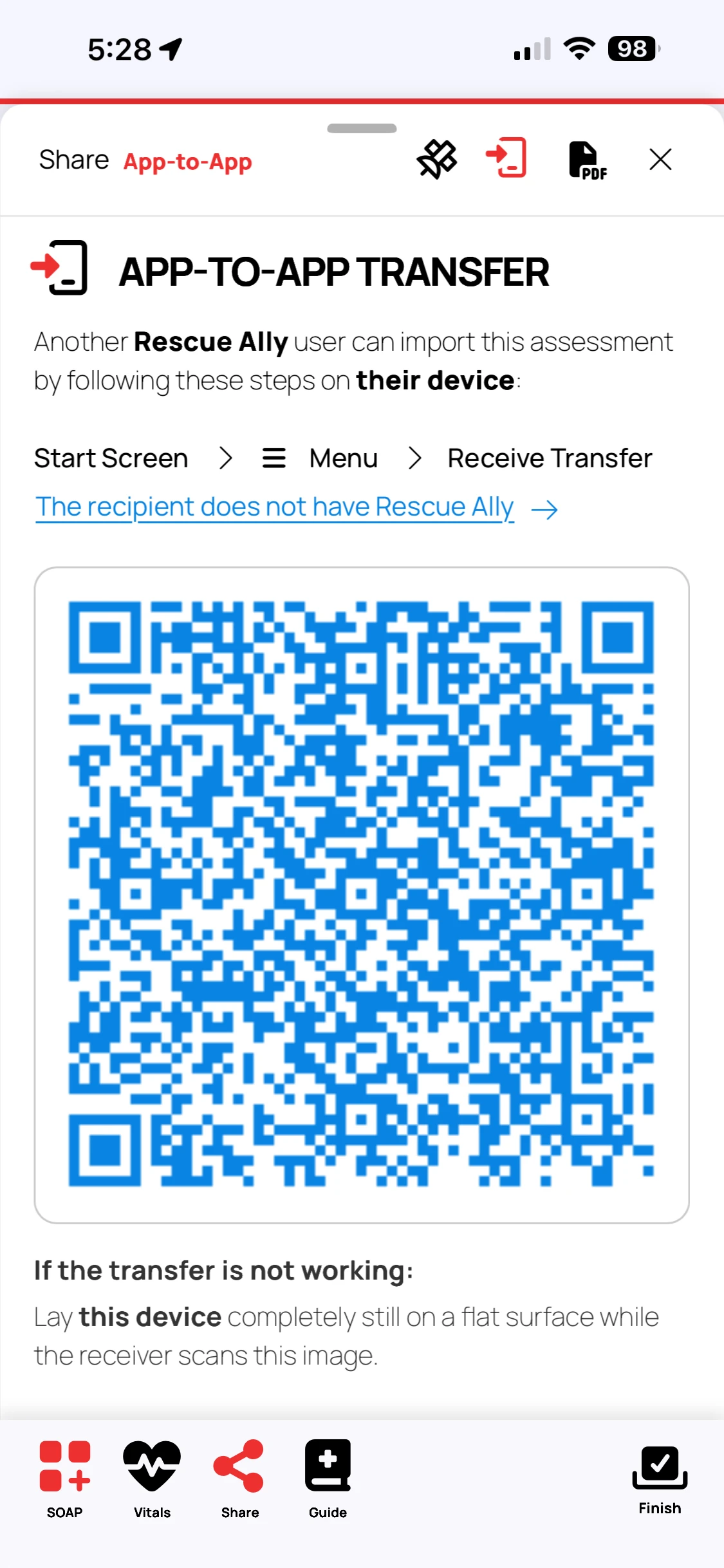Toggle the Finish completion checkbox
The width and height of the screenshot is (724, 1568).
pos(659,1468)
